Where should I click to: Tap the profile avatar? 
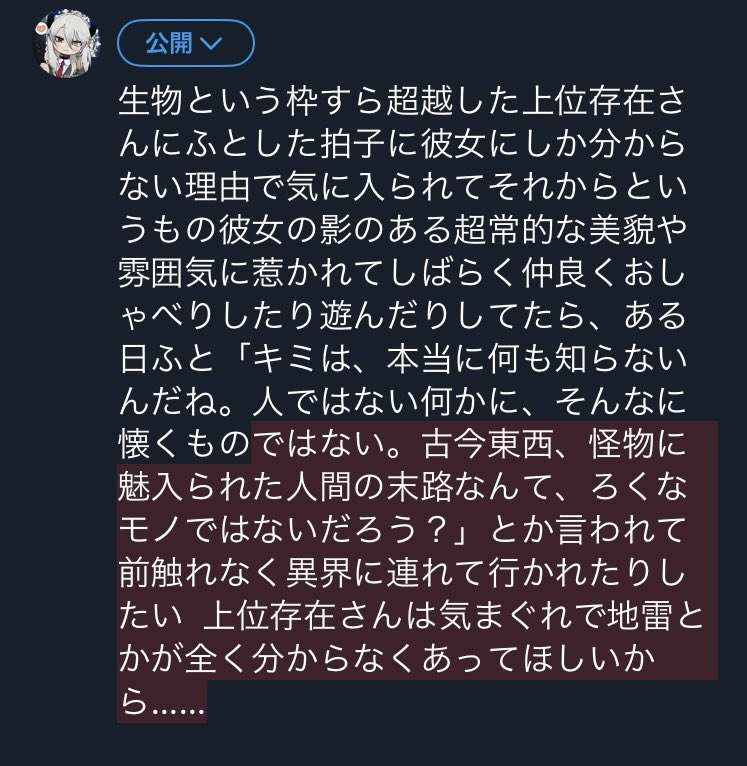[70, 45]
